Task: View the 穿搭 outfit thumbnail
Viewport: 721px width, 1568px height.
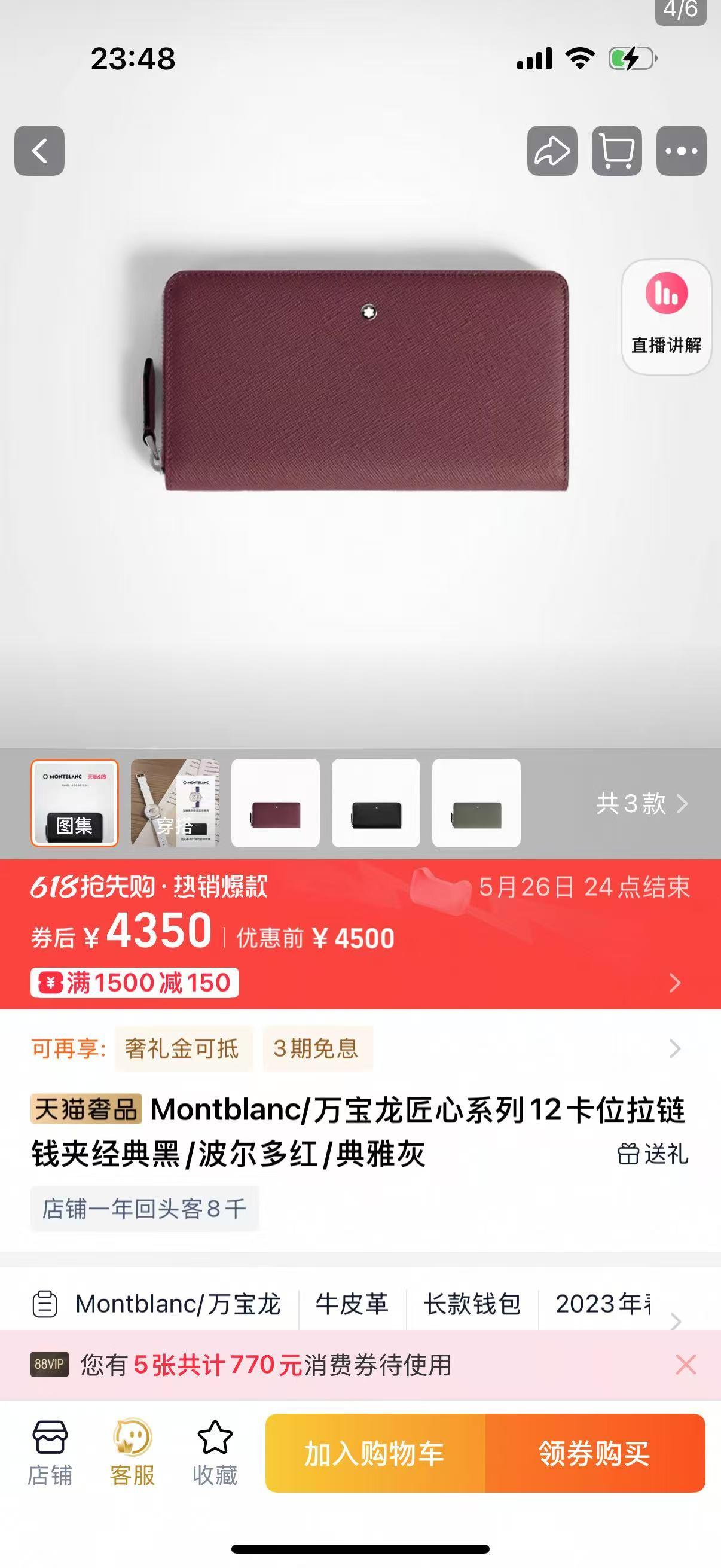Action: click(175, 803)
